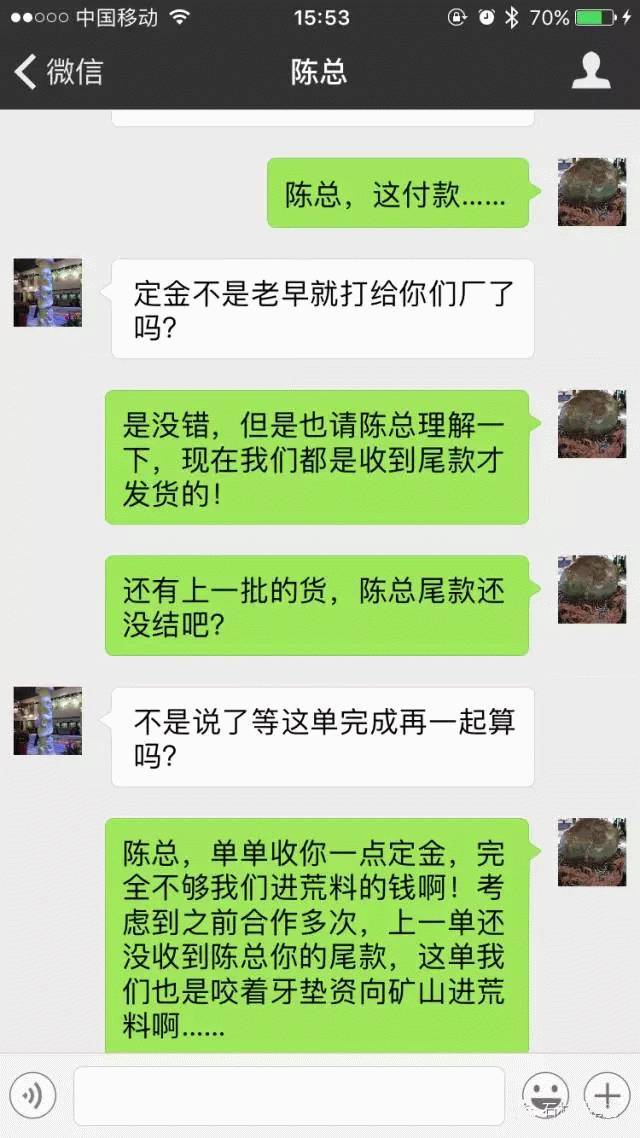
Task: Open the plus attachments menu
Action: point(607,1096)
